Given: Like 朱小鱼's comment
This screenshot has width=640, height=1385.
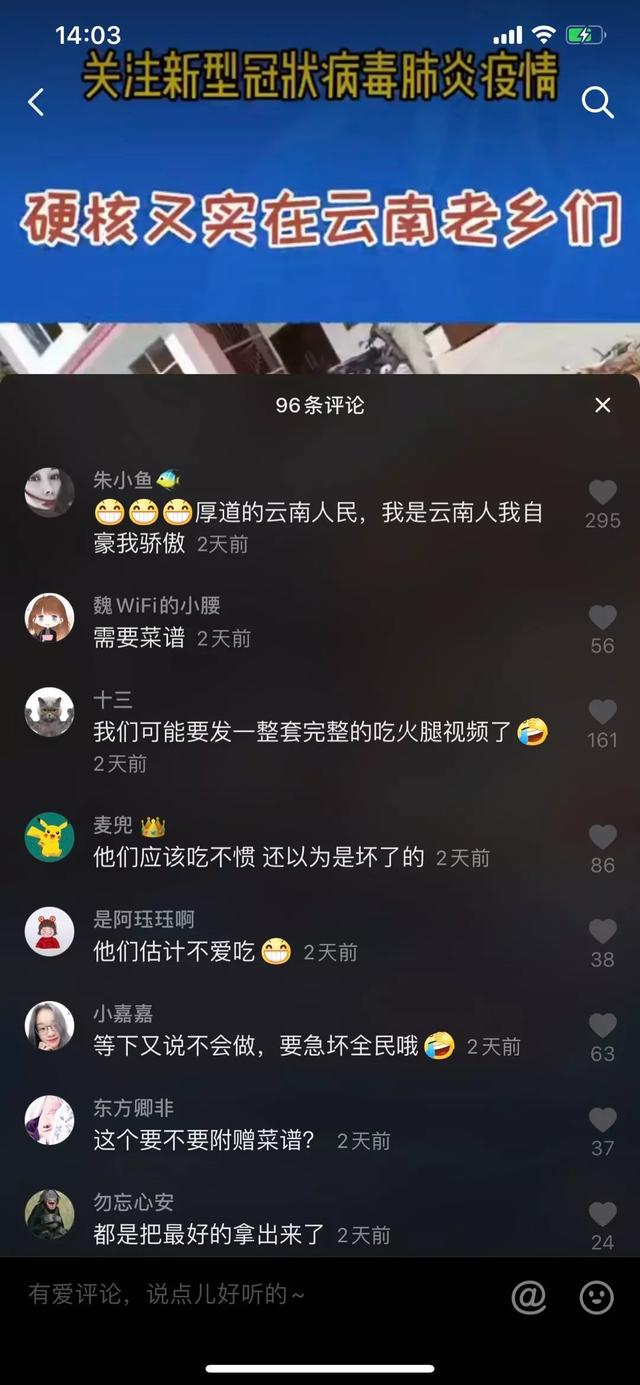Looking at the screenshot, I should 602,492.
